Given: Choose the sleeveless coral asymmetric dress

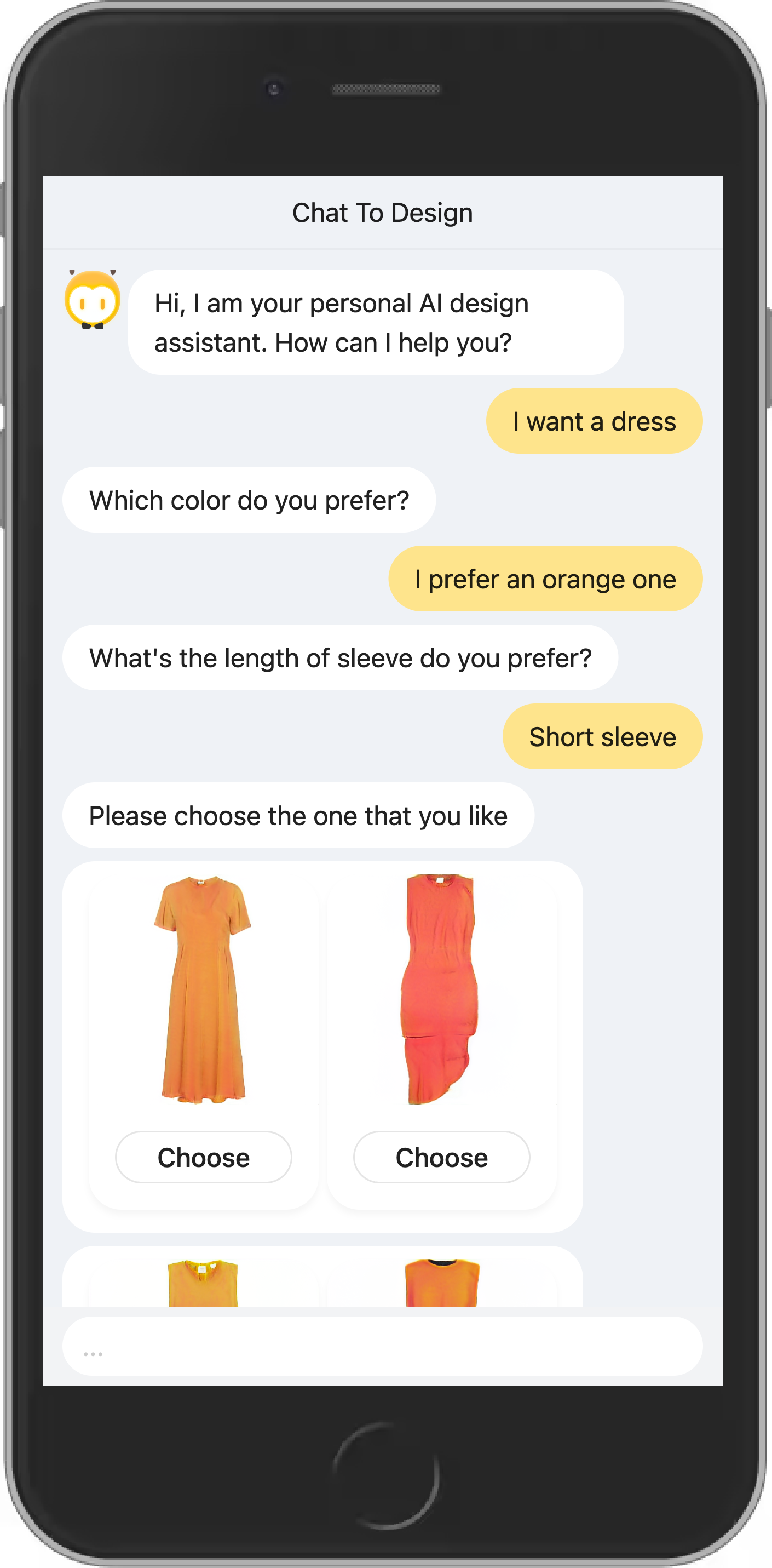Looking at the screenshot, I should tap(441, 1157).
